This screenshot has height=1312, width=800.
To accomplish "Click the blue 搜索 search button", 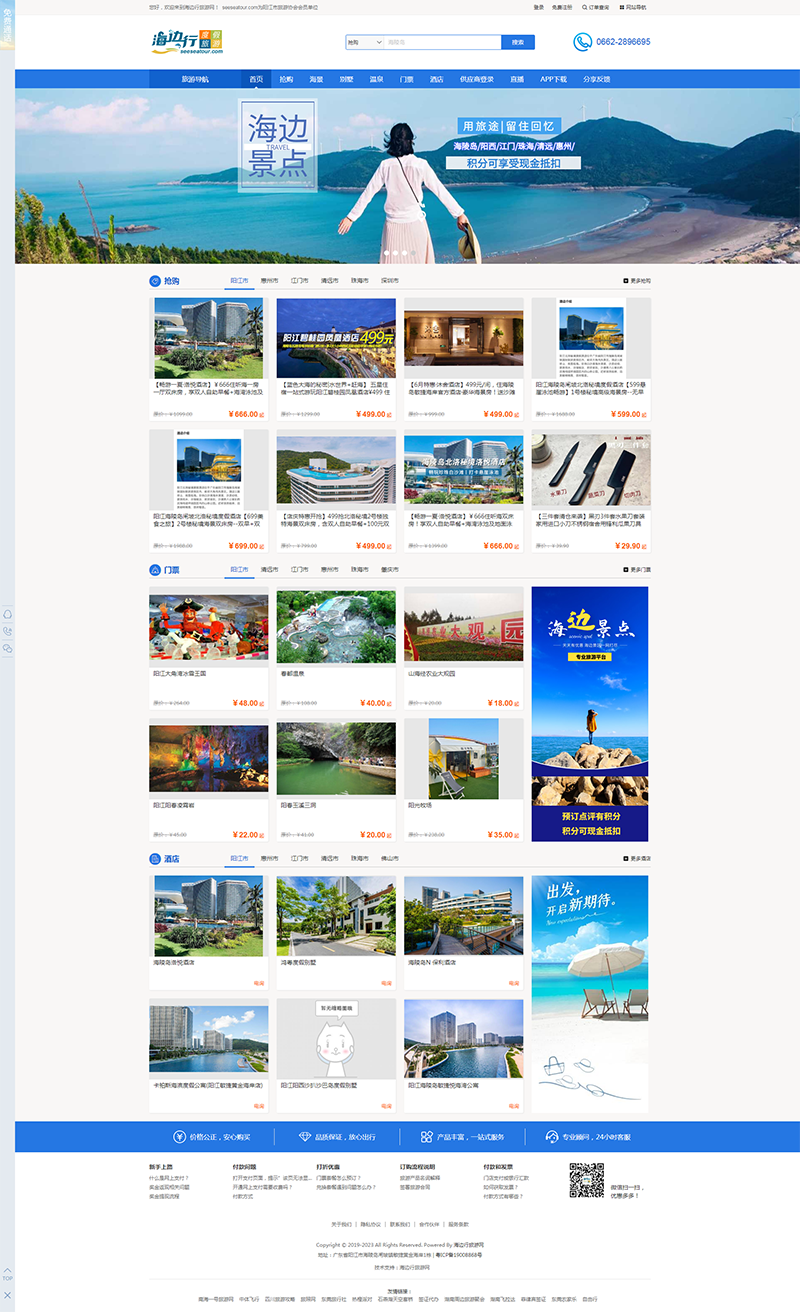I will point(517,43).
